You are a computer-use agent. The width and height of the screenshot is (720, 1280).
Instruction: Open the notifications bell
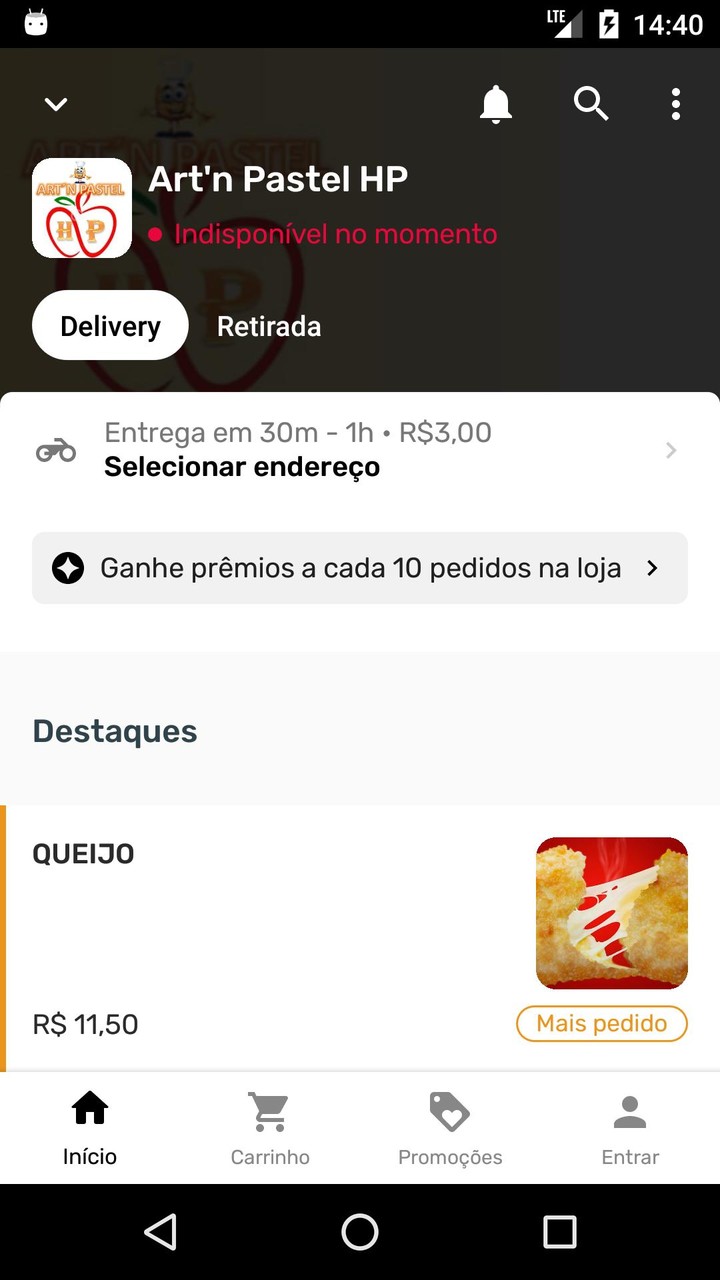496,104
